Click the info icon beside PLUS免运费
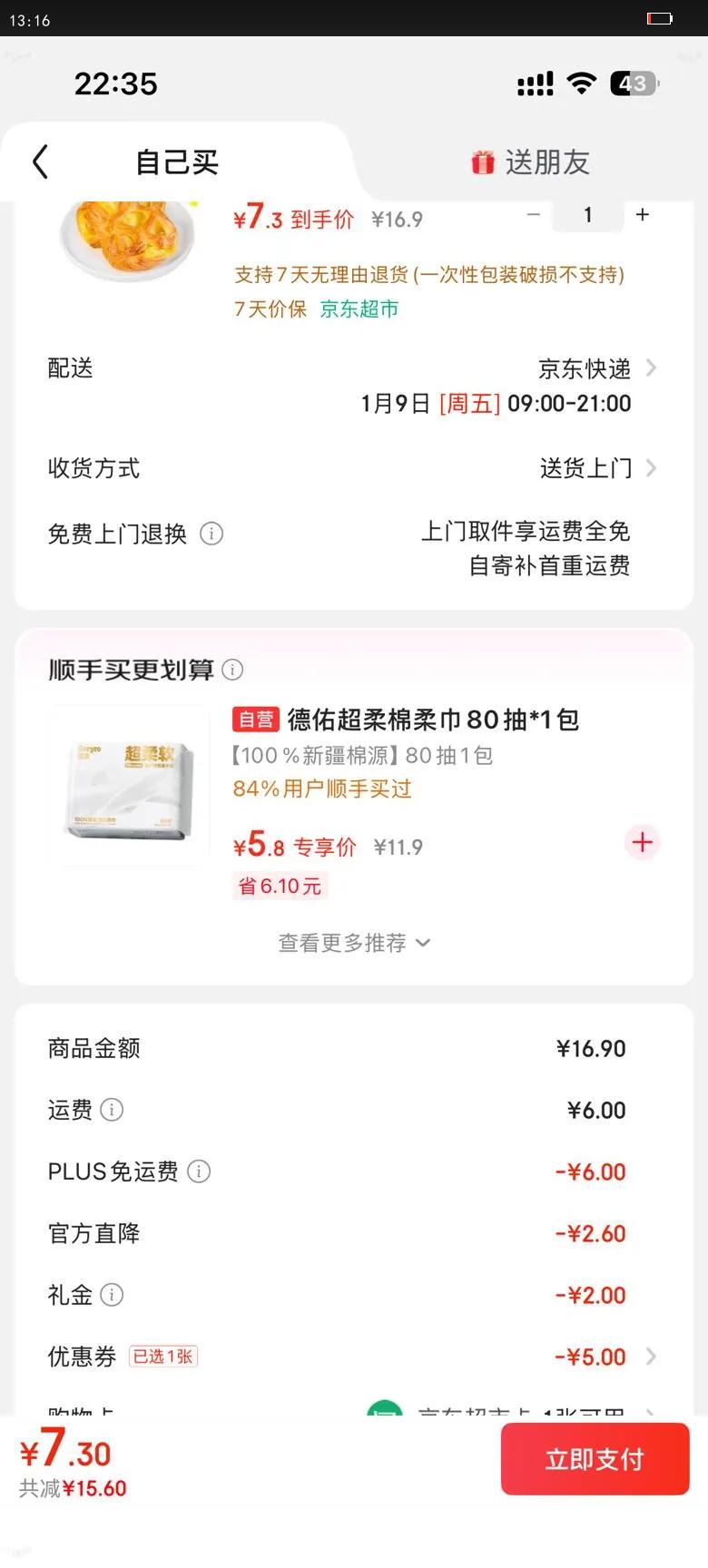 [x=198, y=1171]
